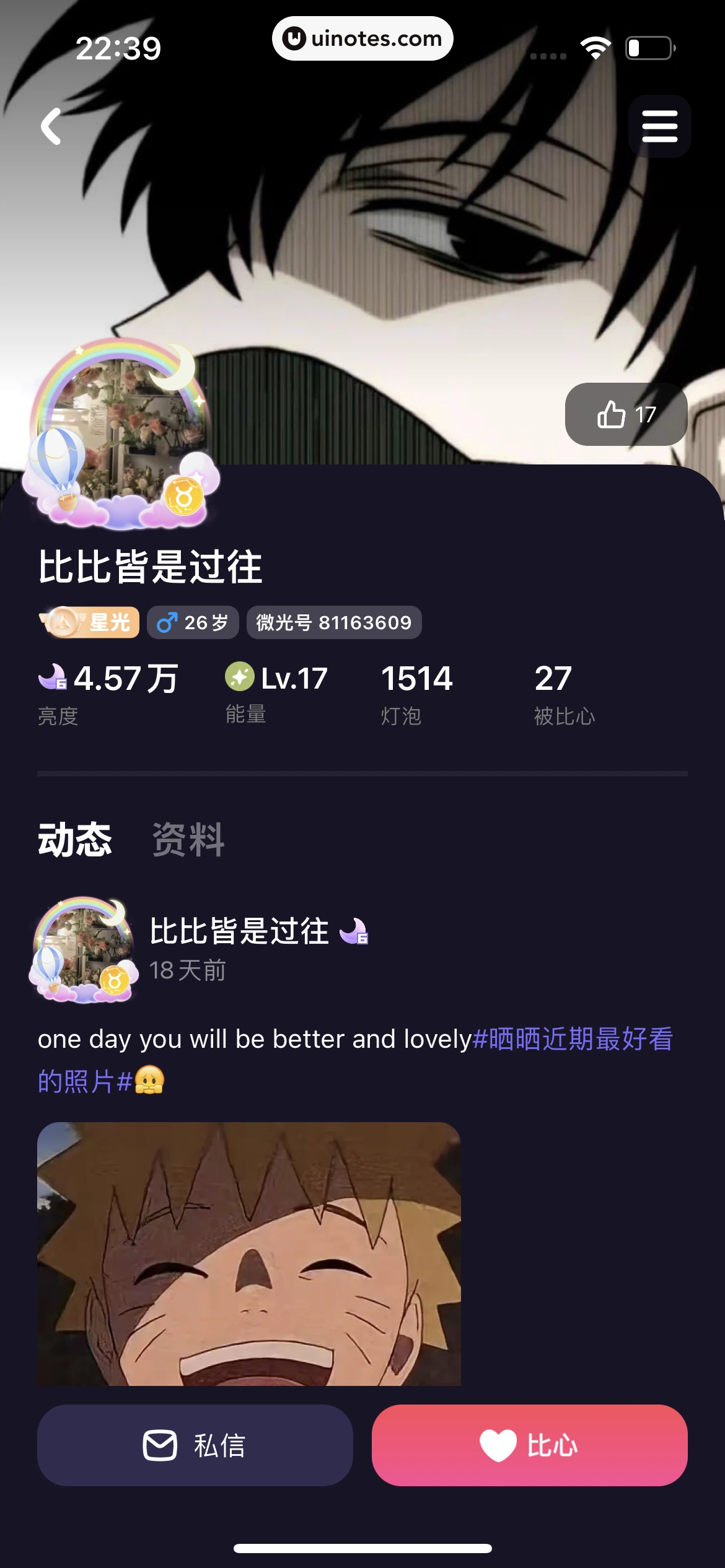Tap the pink 比心 button
The width and height of the screenshot is (725, 1568).
(529, 1445)
